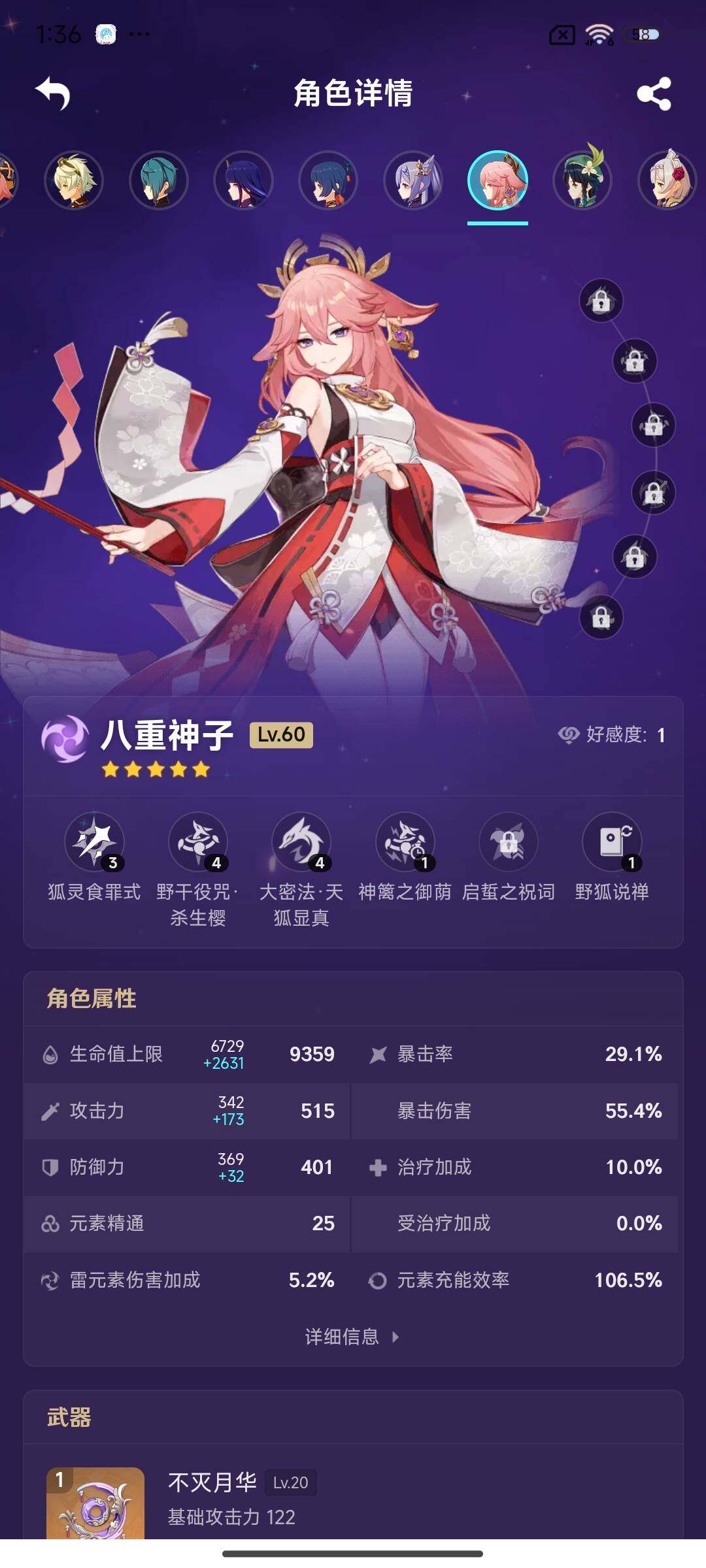Open the first locked constellation node
This screenshot has width=706, height=1568.
601,301
